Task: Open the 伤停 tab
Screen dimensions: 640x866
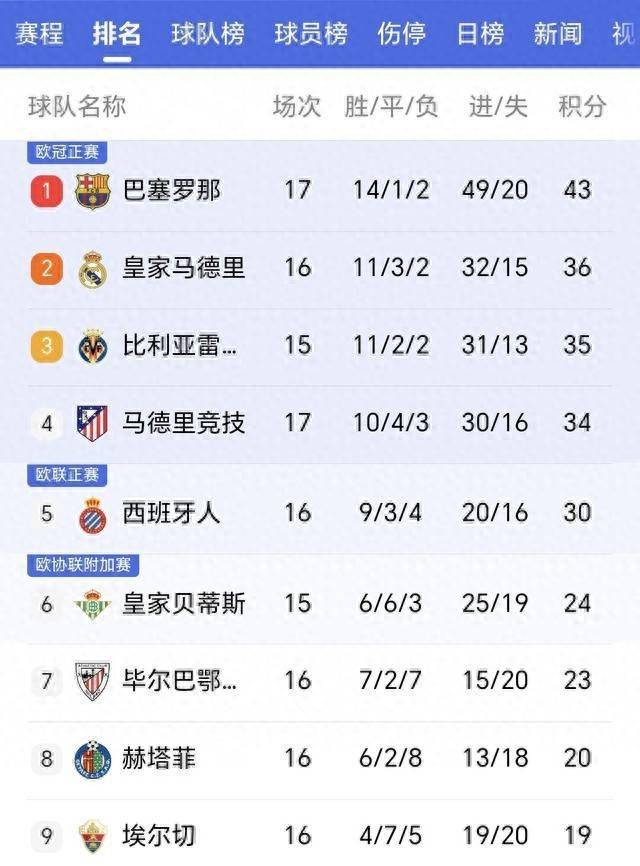Action: click(x=401, y=33)
